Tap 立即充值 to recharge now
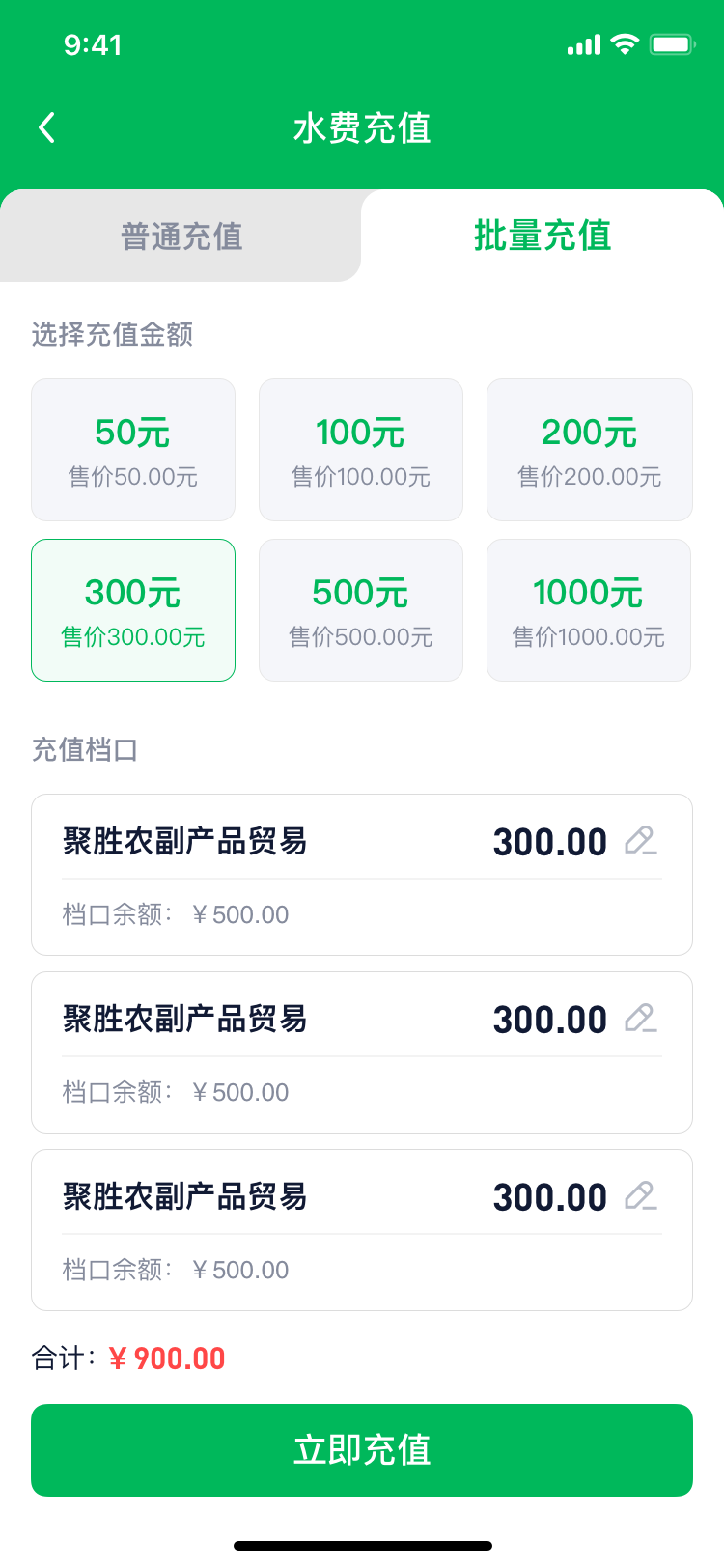This screenshot has width=724, height=1568. (x=362, y=1450)
